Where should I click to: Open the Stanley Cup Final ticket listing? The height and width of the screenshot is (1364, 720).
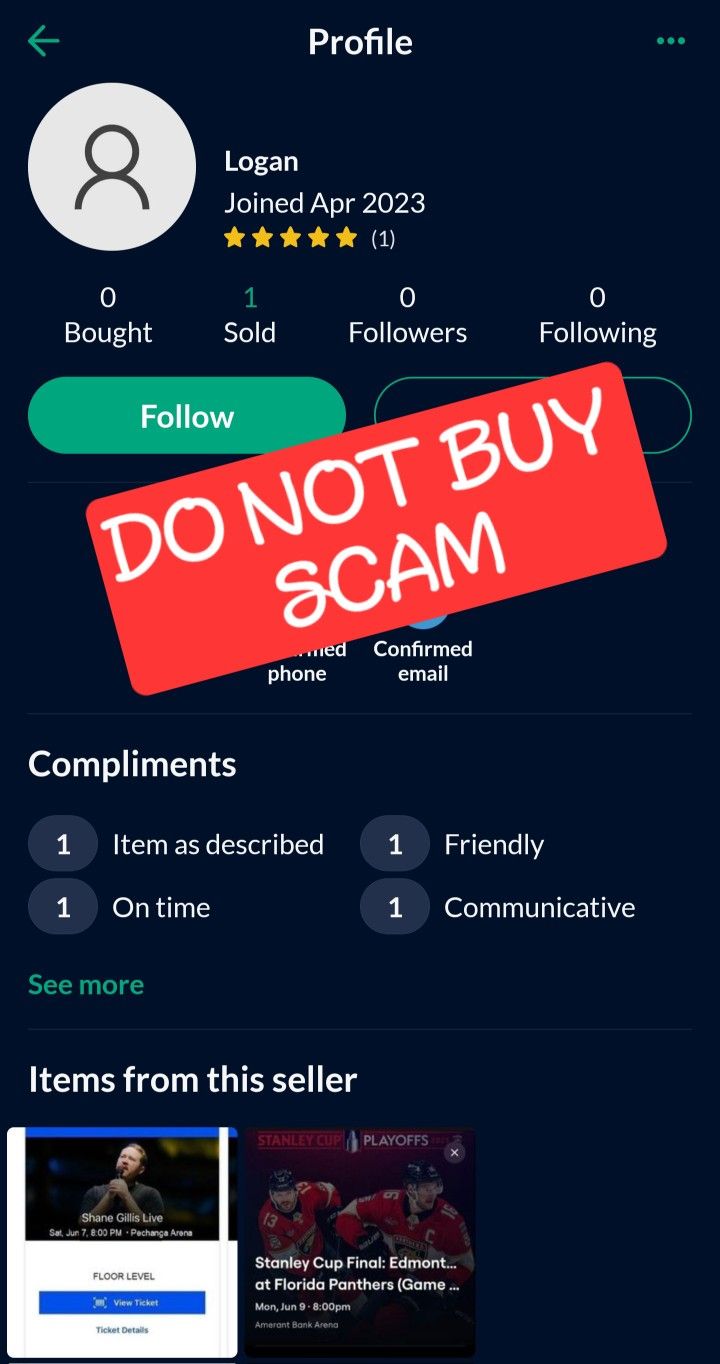point(360,1240)
